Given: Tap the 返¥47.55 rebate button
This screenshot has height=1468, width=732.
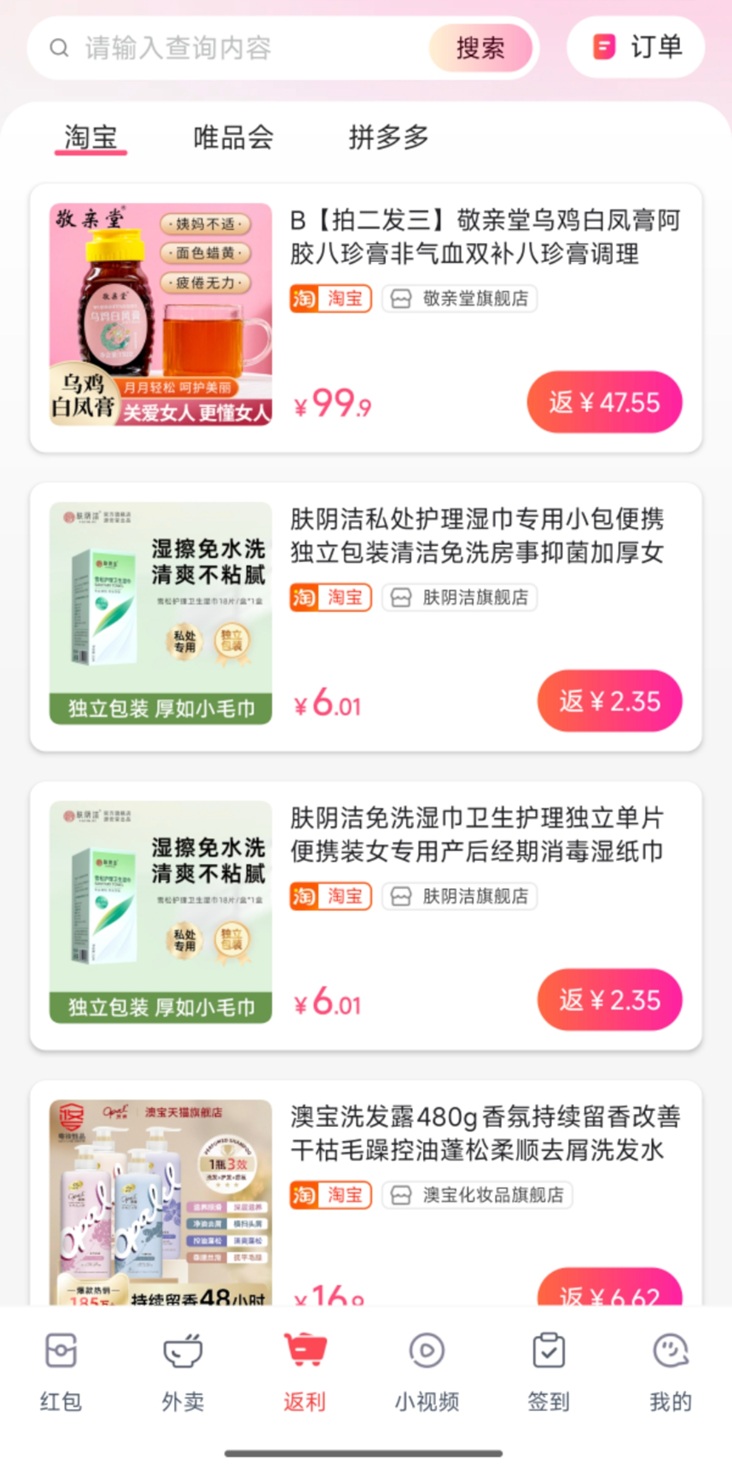Looking at the screenshot, I should coord(604,402).
